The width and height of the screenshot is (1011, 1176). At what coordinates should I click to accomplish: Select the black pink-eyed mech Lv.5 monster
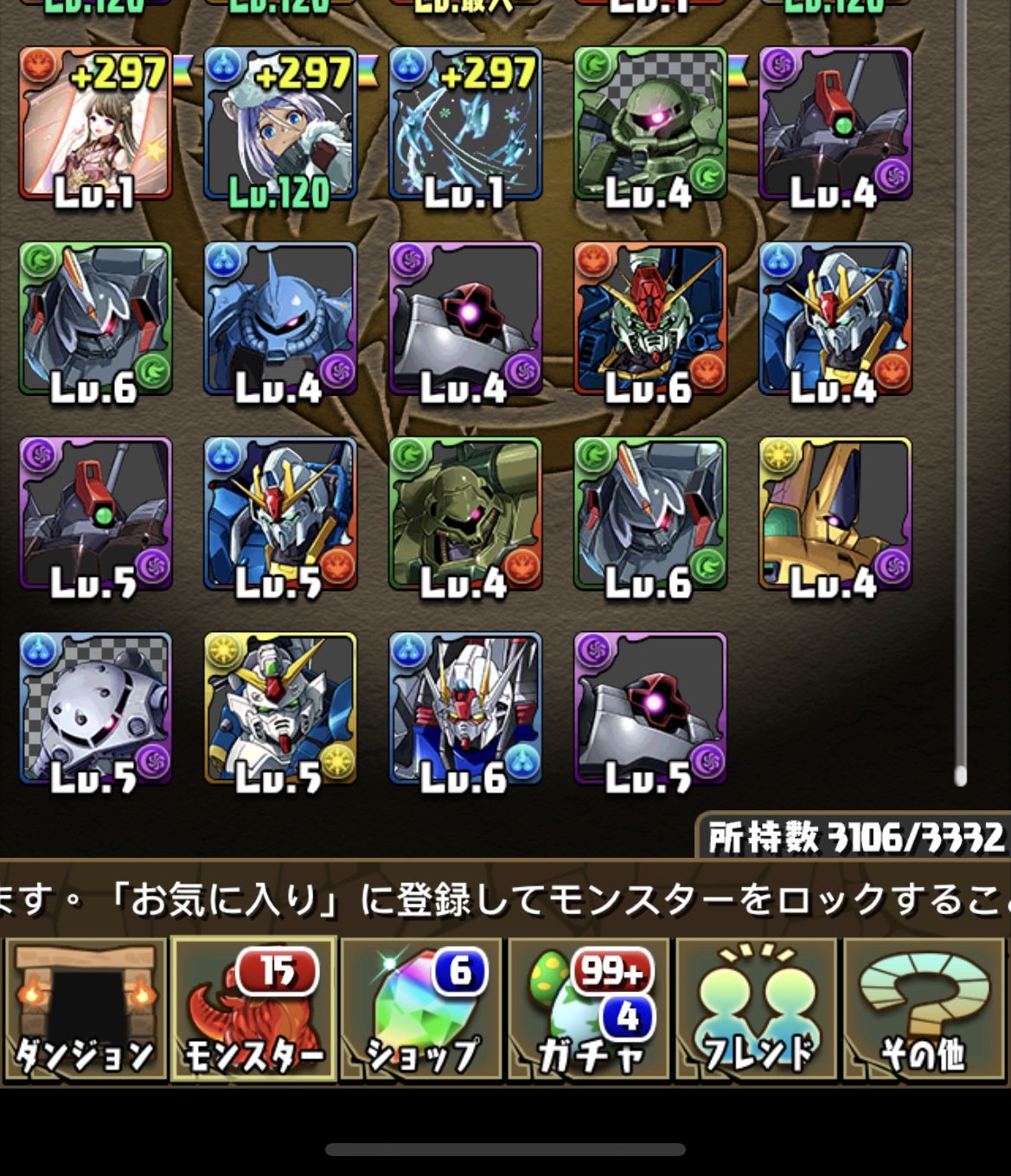650,709
